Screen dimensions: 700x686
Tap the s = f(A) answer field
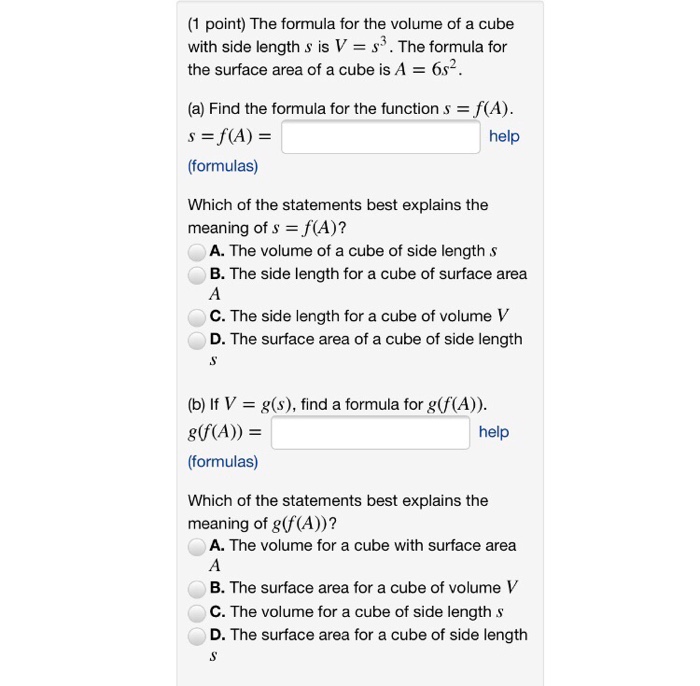pos(380,137)
